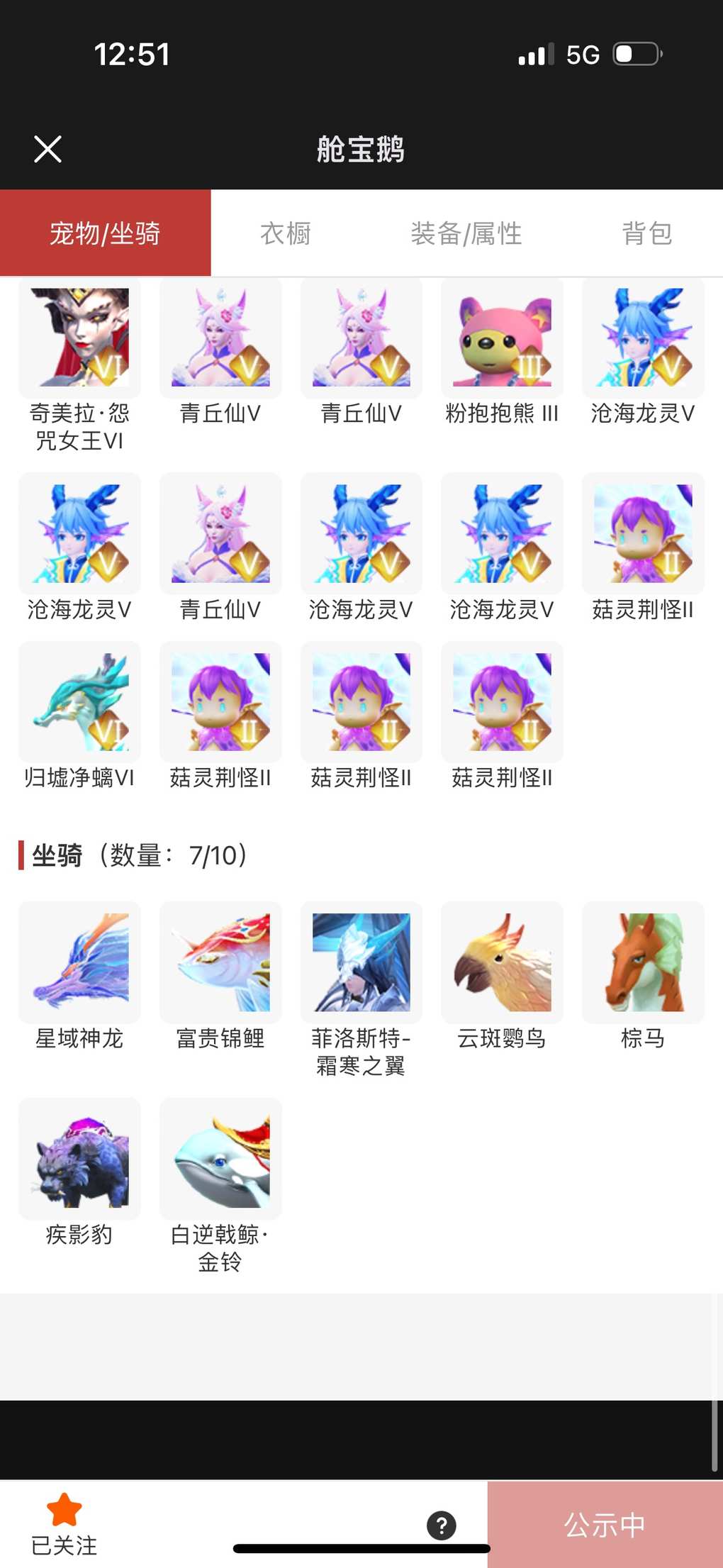View the 奇美拉·怨咒女王VI pet
The image size is (723, 1568).
[x=79, y=338]
